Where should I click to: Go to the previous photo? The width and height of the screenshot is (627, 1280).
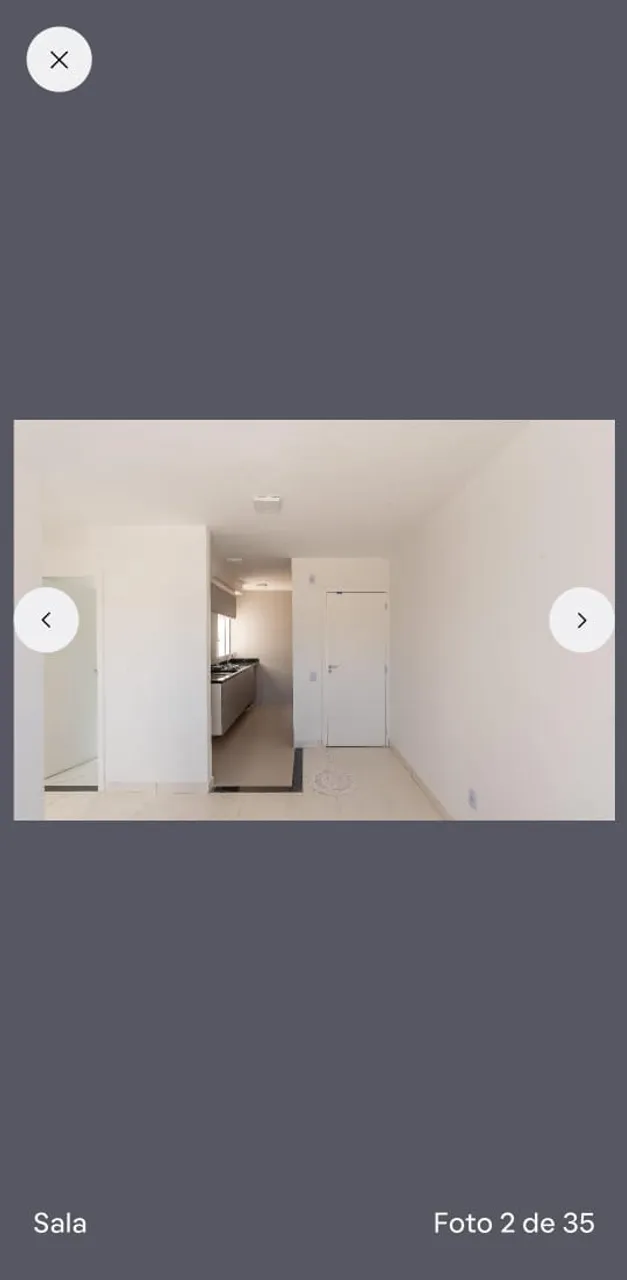(46, 620)
